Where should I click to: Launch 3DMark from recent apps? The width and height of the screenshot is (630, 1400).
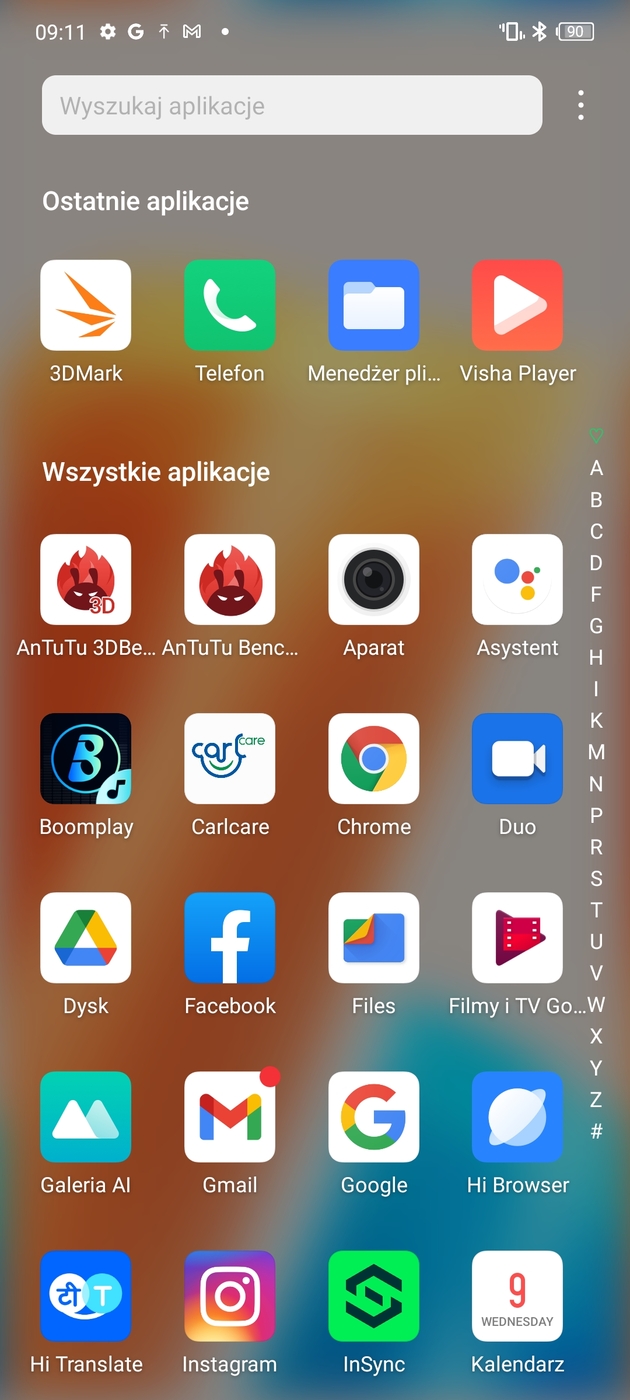point(86,305)
